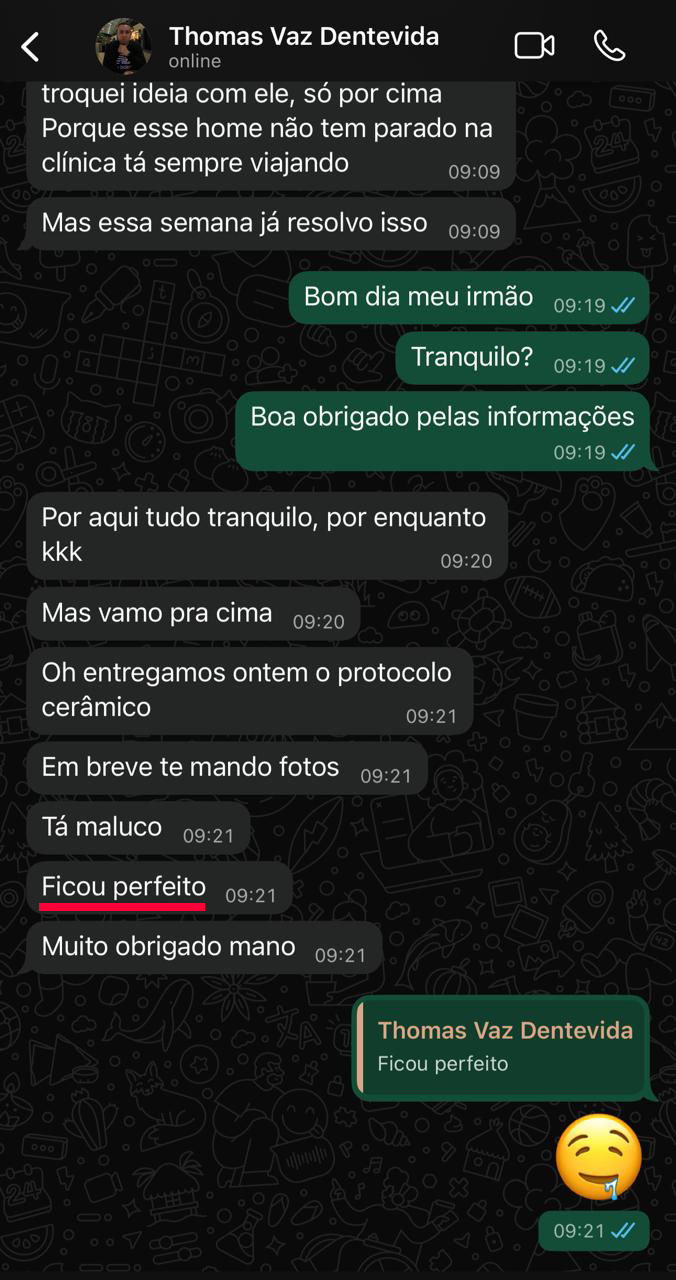676x1280 pixels.
Task: Go back to the chat list
Action: tap(31, 46)
